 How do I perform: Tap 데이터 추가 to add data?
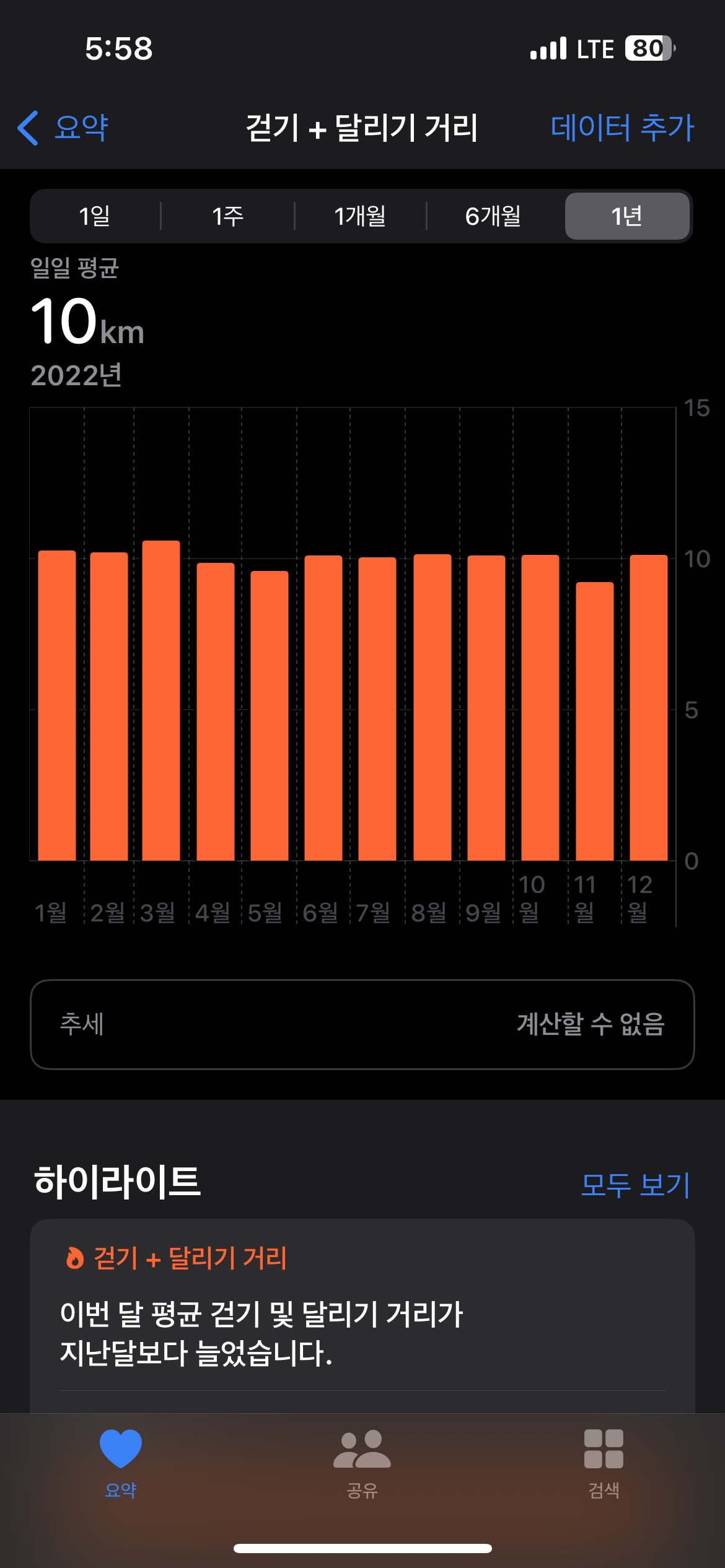click(622, 128)
